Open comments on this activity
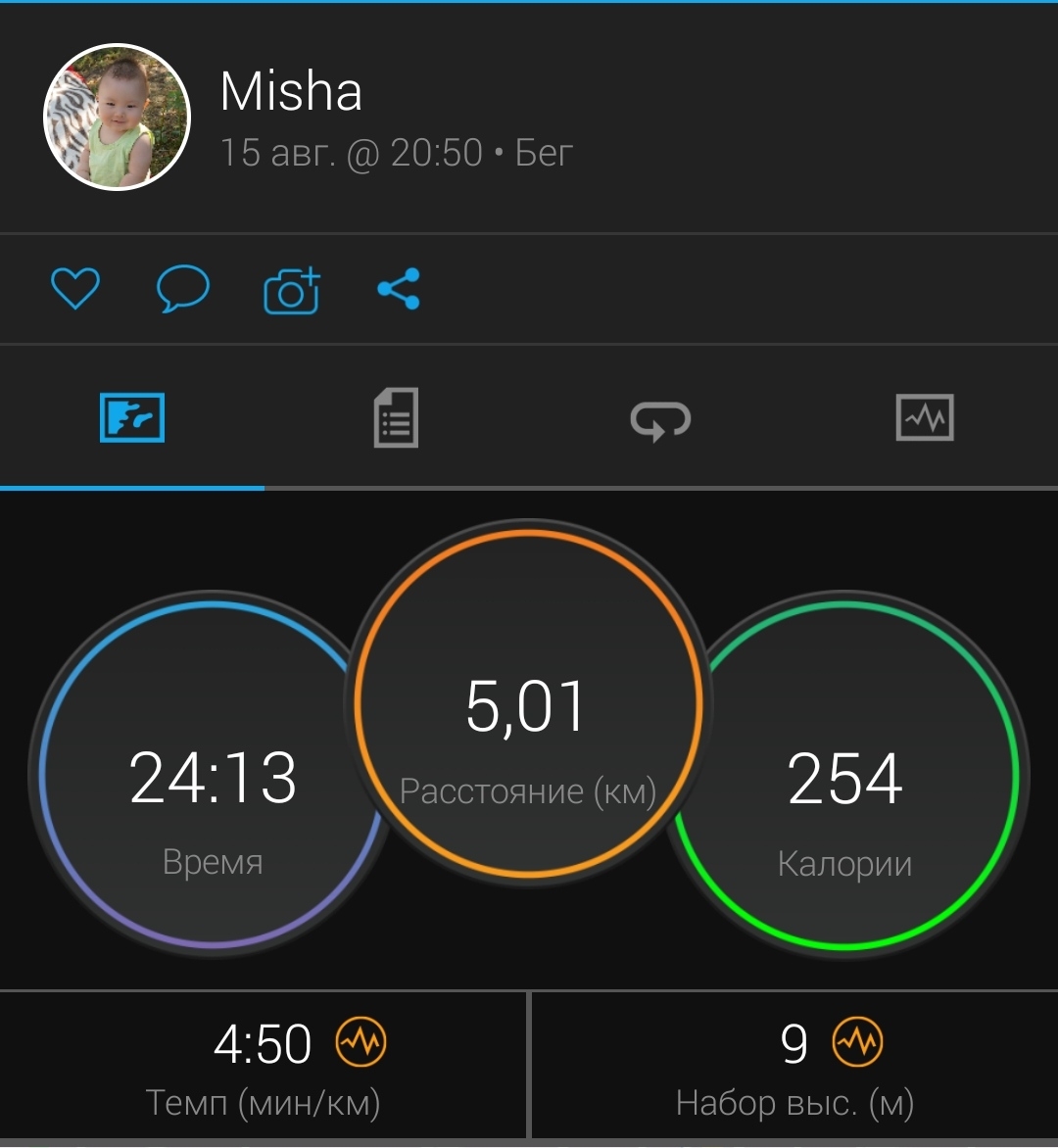The image size is (1058, 1148). [x=183, y=290]
